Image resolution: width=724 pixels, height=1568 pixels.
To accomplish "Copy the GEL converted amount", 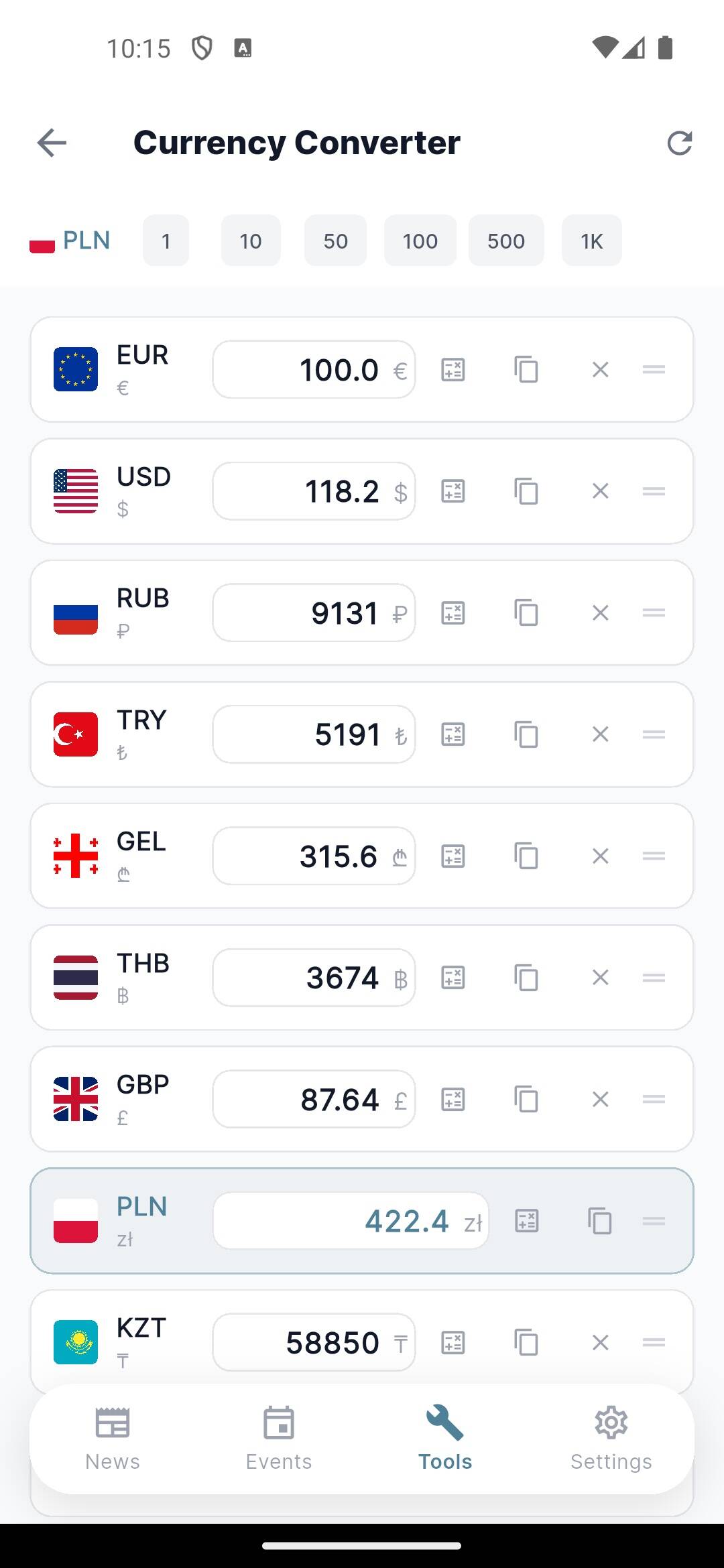I will [x=526, y=856].
